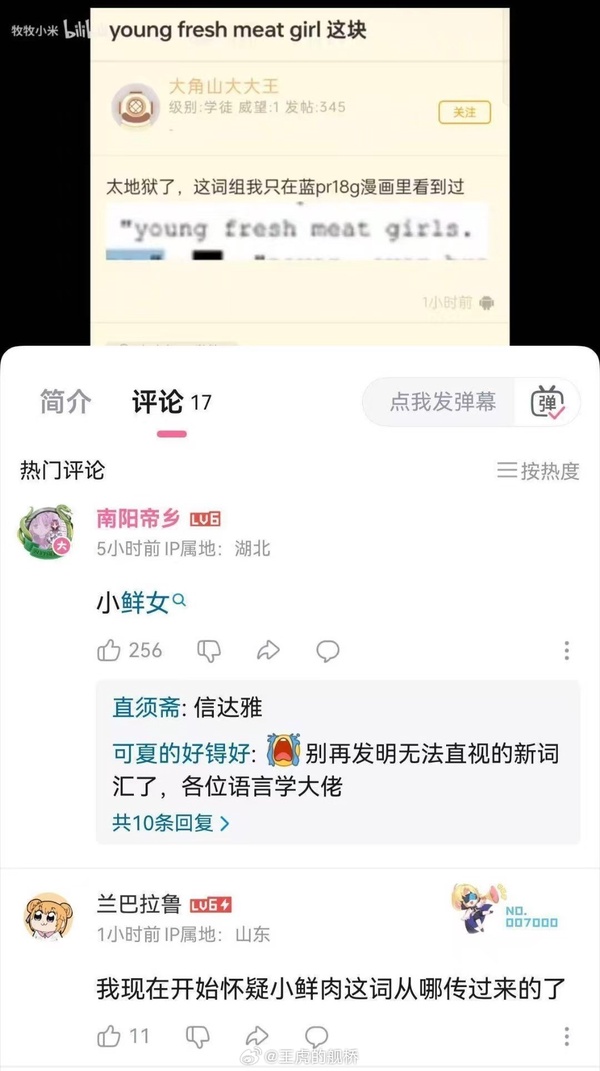The width and height of the screenshot is (600, 1071).
Task: Toggle the danmaku display icon
Action: [547, 402]
